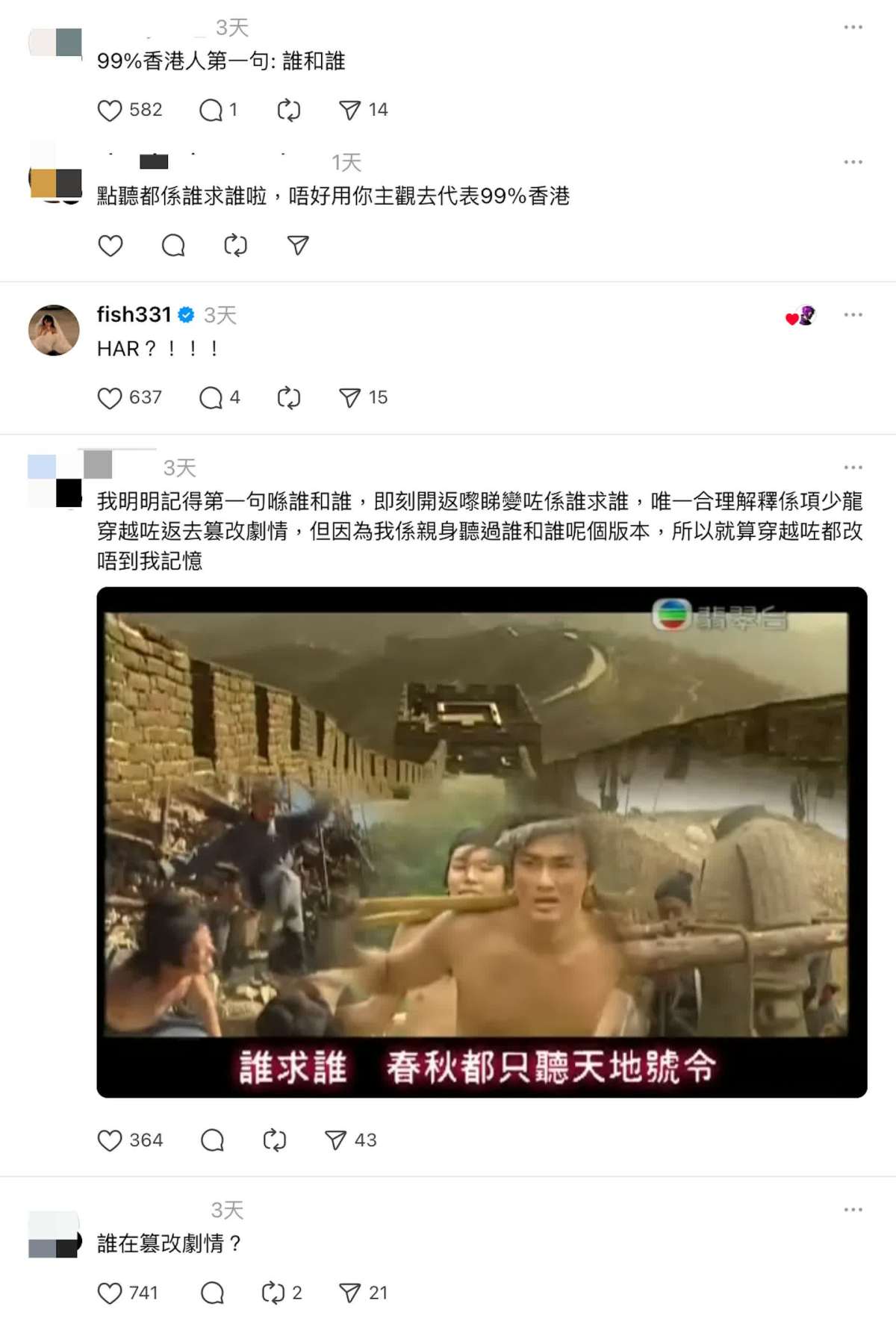Viewport: 896px width, 1324px height.
Task: Like the 點聽都係誰求誰啦 comment
Action: pyautogui.click(x=110, y=246)
